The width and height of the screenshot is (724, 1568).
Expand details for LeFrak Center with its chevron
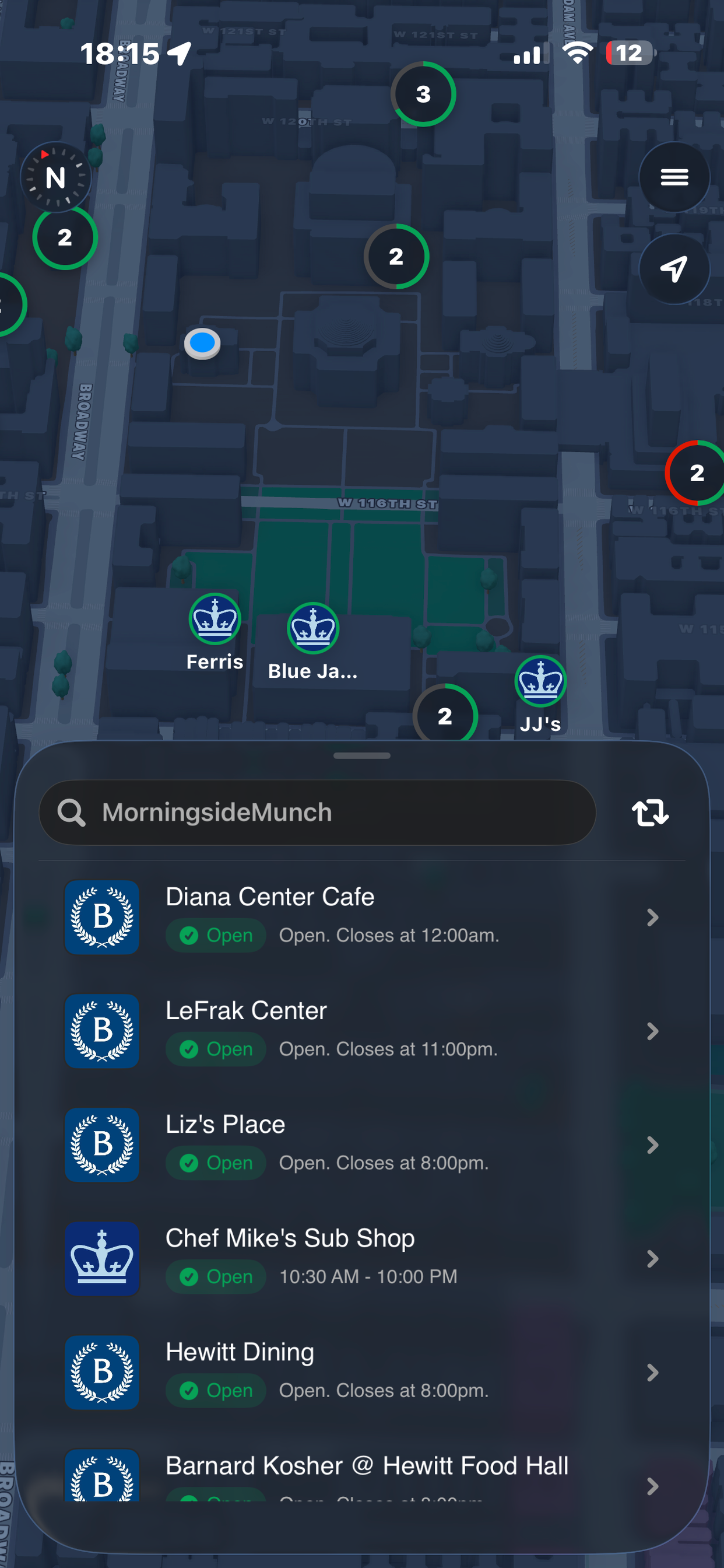tap(653, 1032)
